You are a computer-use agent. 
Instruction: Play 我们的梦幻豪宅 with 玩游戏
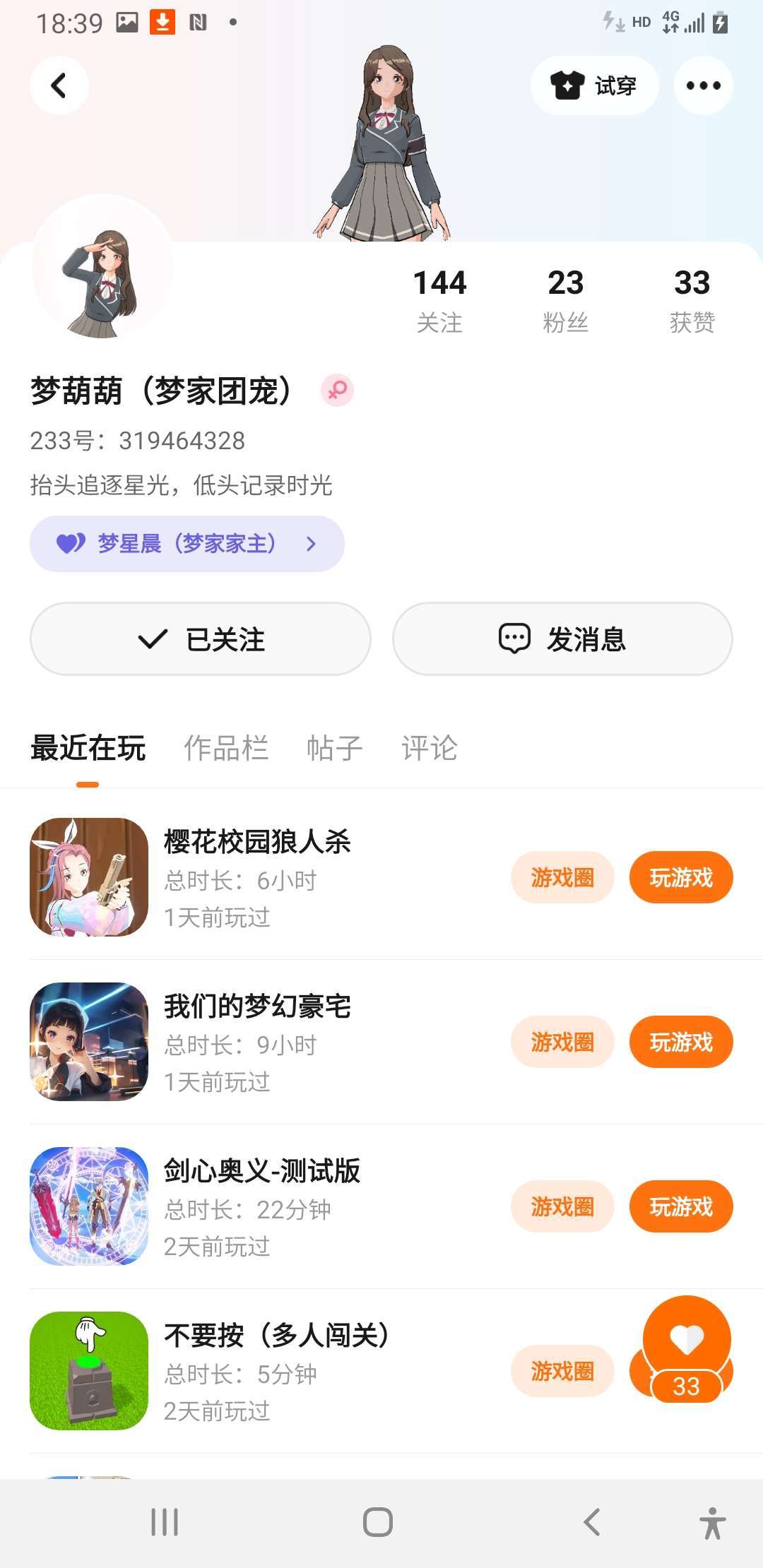[x=681, y=1043]
